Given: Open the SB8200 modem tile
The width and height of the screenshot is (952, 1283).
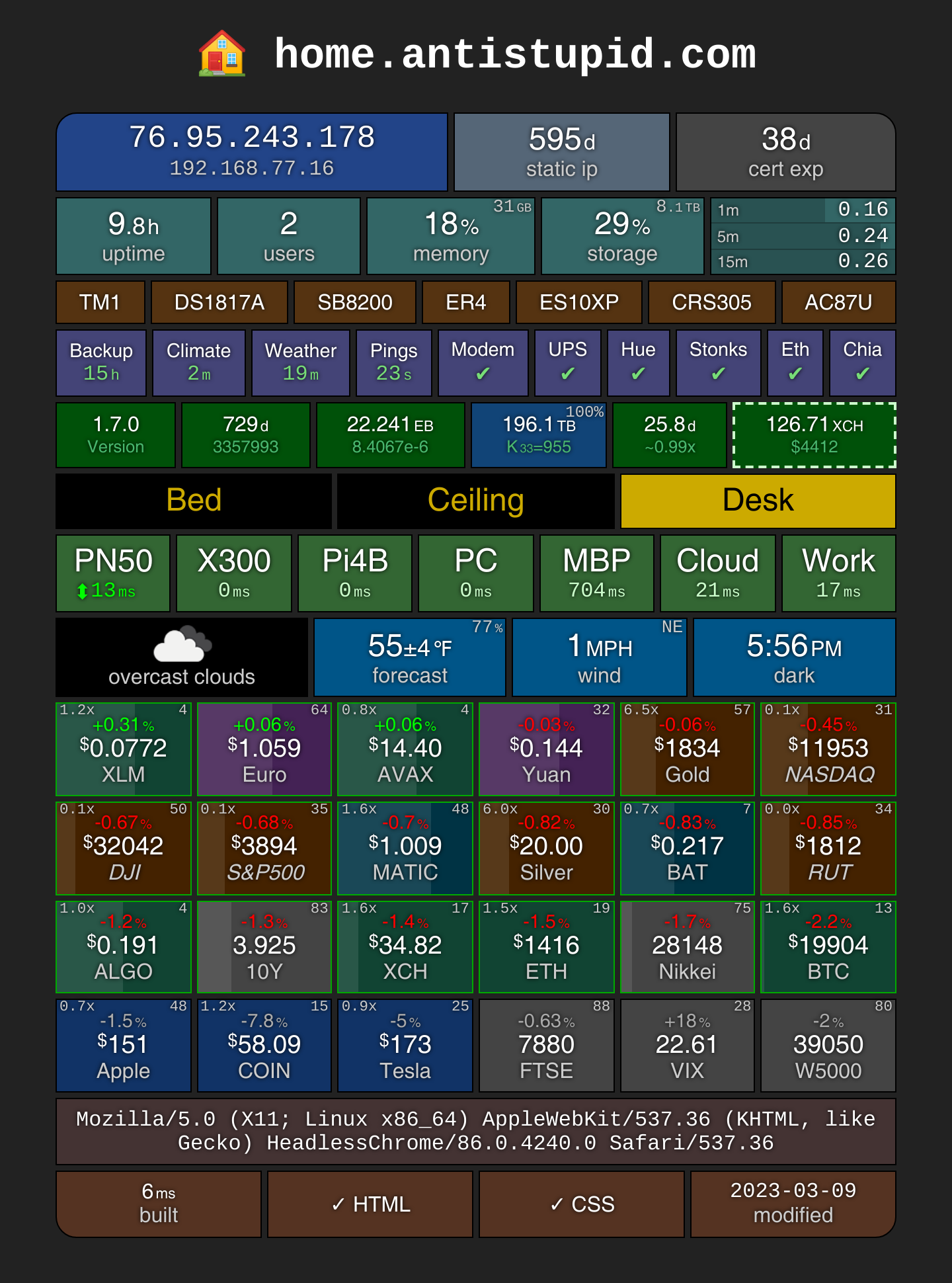Looking at the screenshot, I should pos(355,302).
